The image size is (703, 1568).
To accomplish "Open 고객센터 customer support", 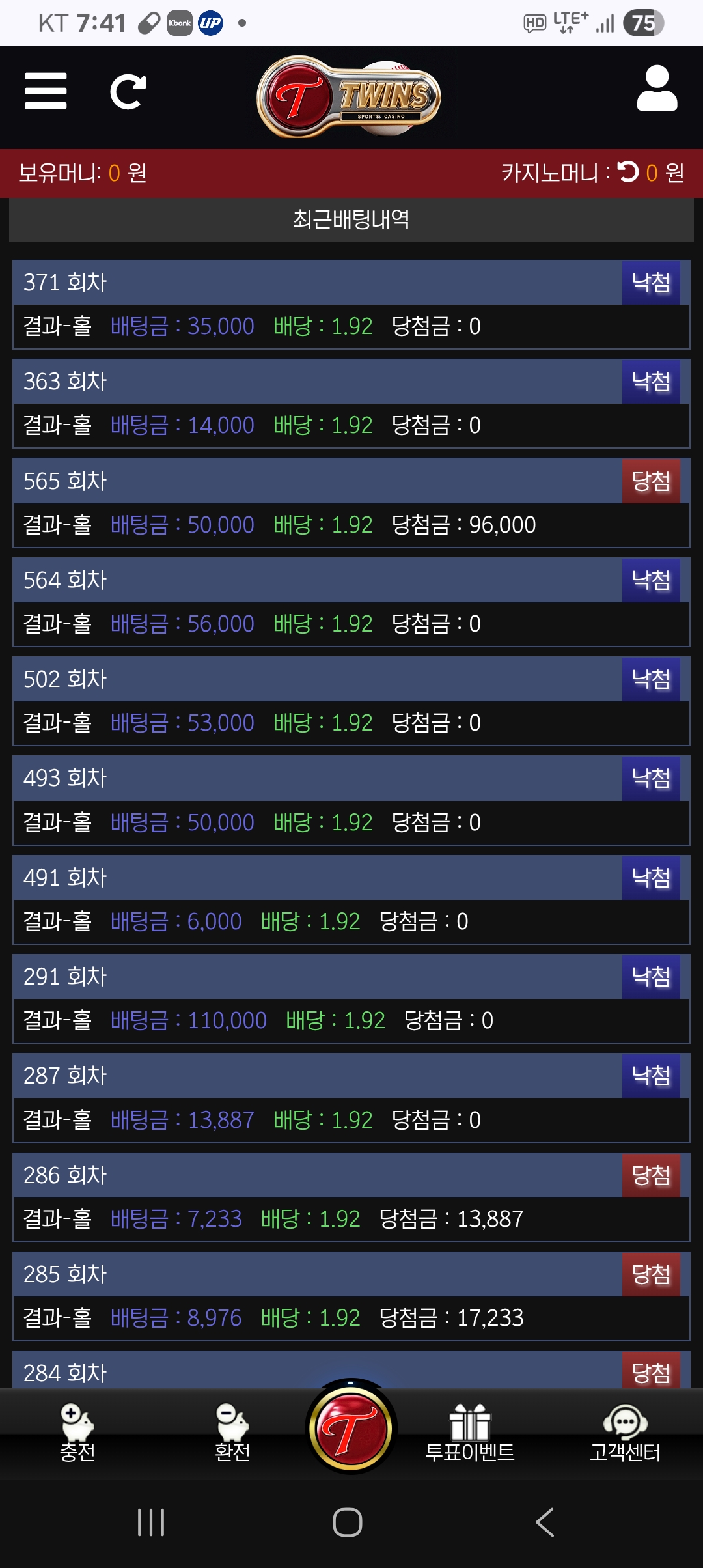I will 625,1433.
